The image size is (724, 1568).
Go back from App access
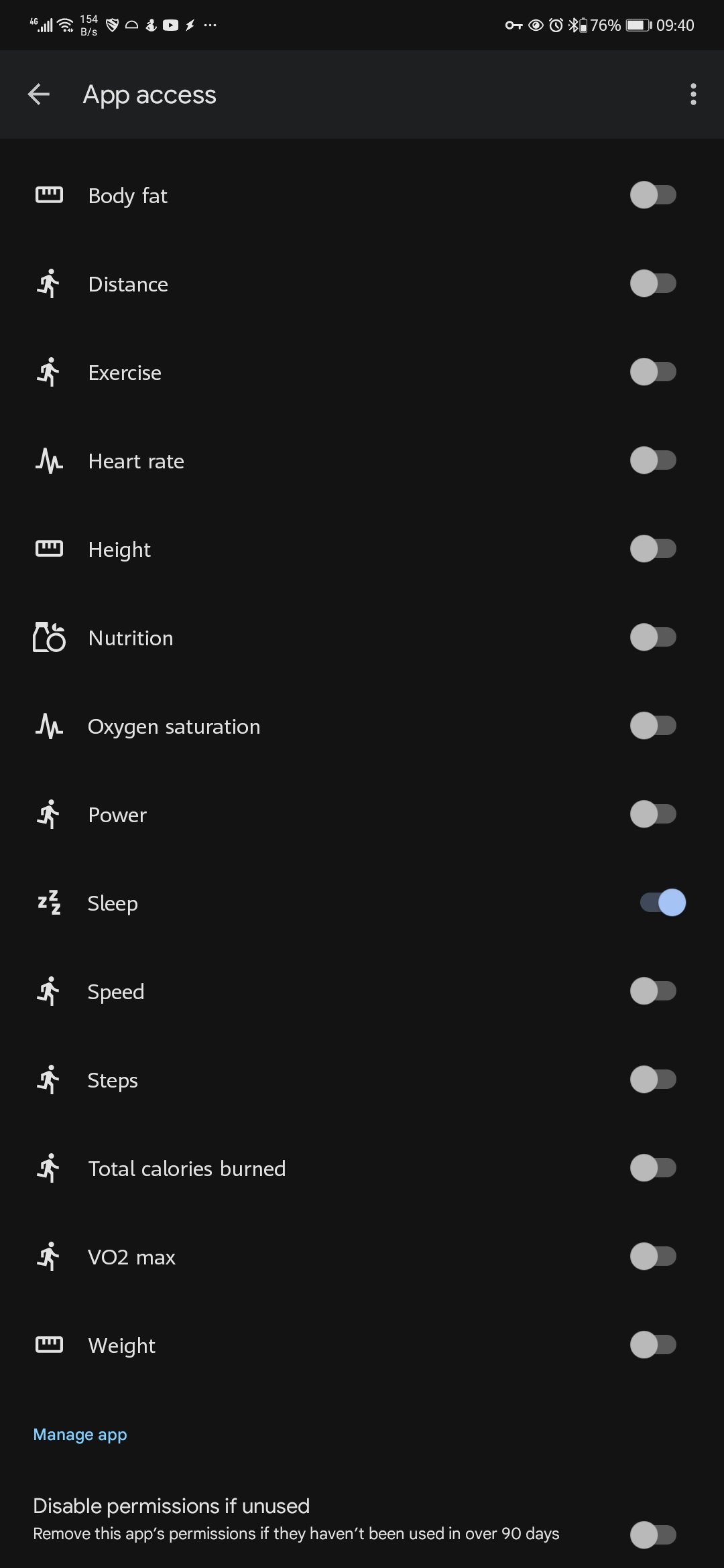[39, 94]
